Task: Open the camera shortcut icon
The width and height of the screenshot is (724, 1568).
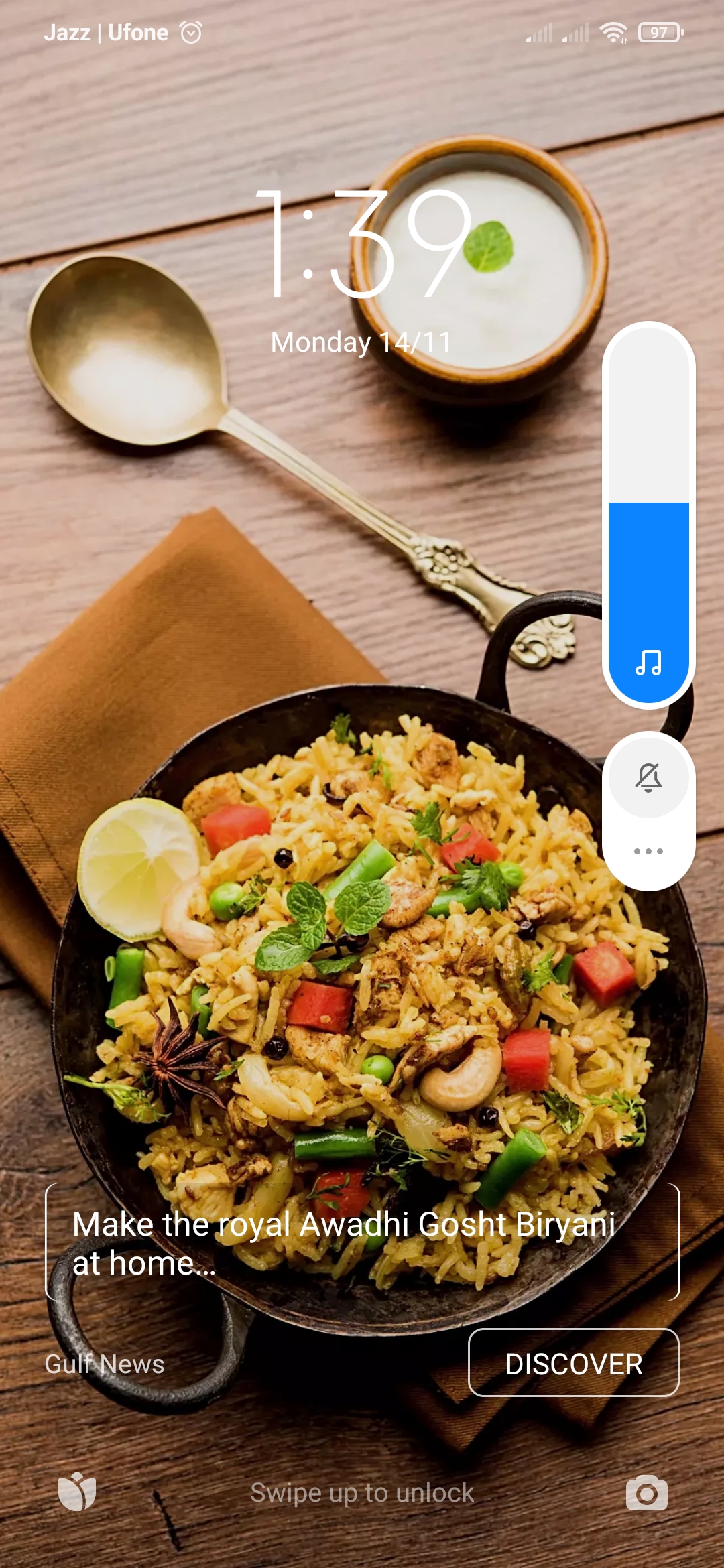Action: click(646, 1492)
